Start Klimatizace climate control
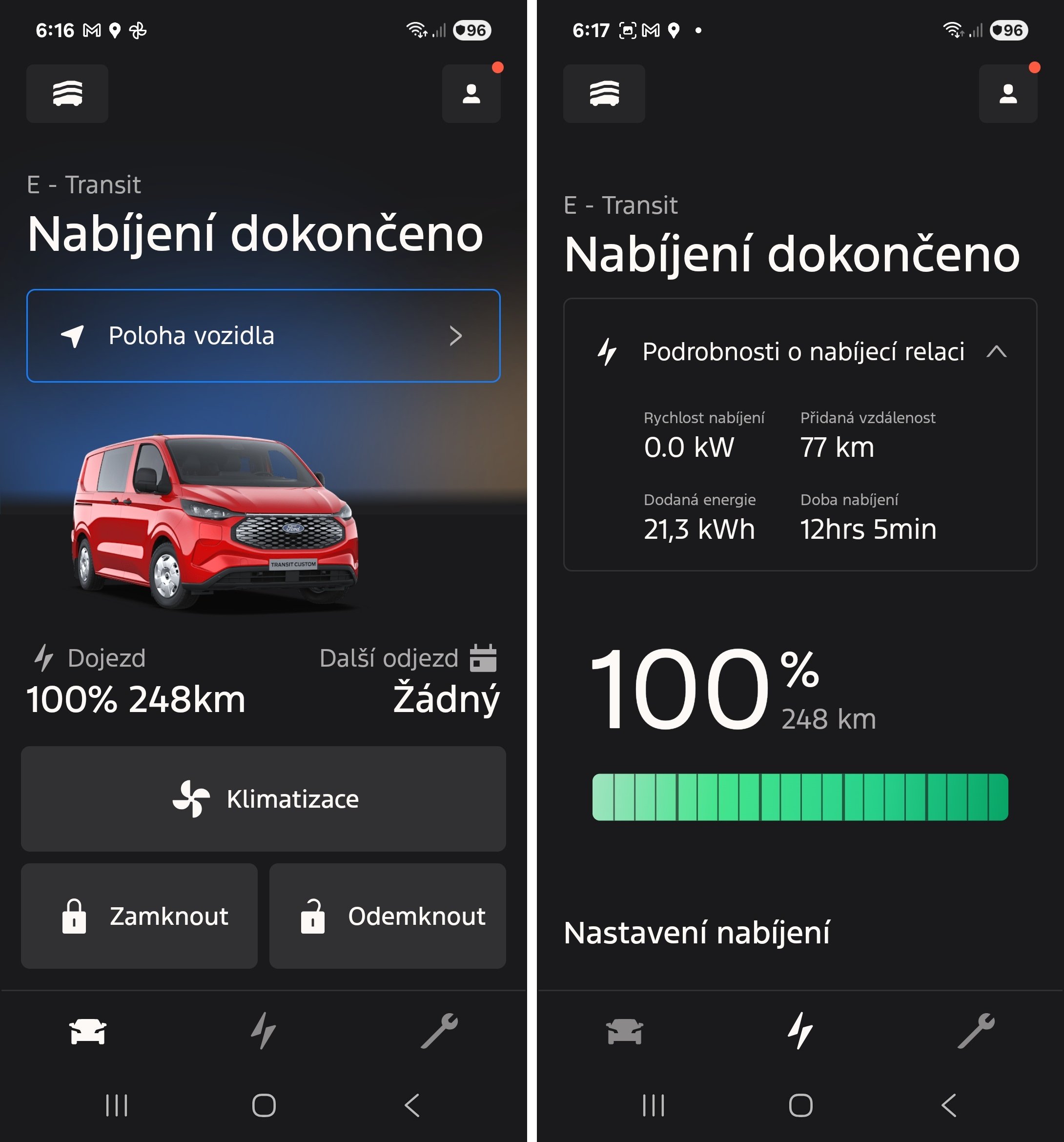 pos(263,799)
